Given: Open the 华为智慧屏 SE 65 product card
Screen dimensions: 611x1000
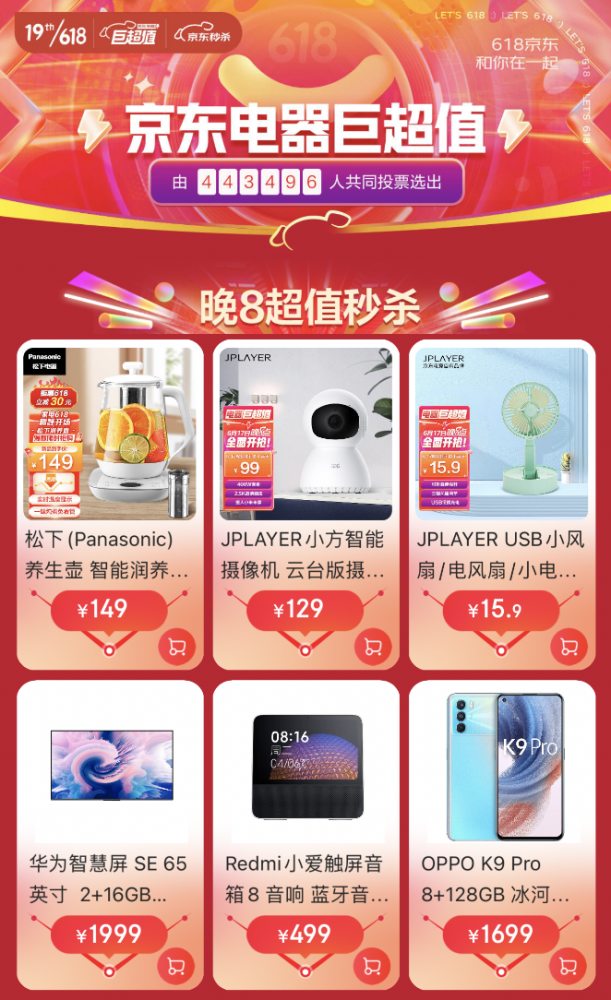Looking at the screenshot, I should [109, 767].
